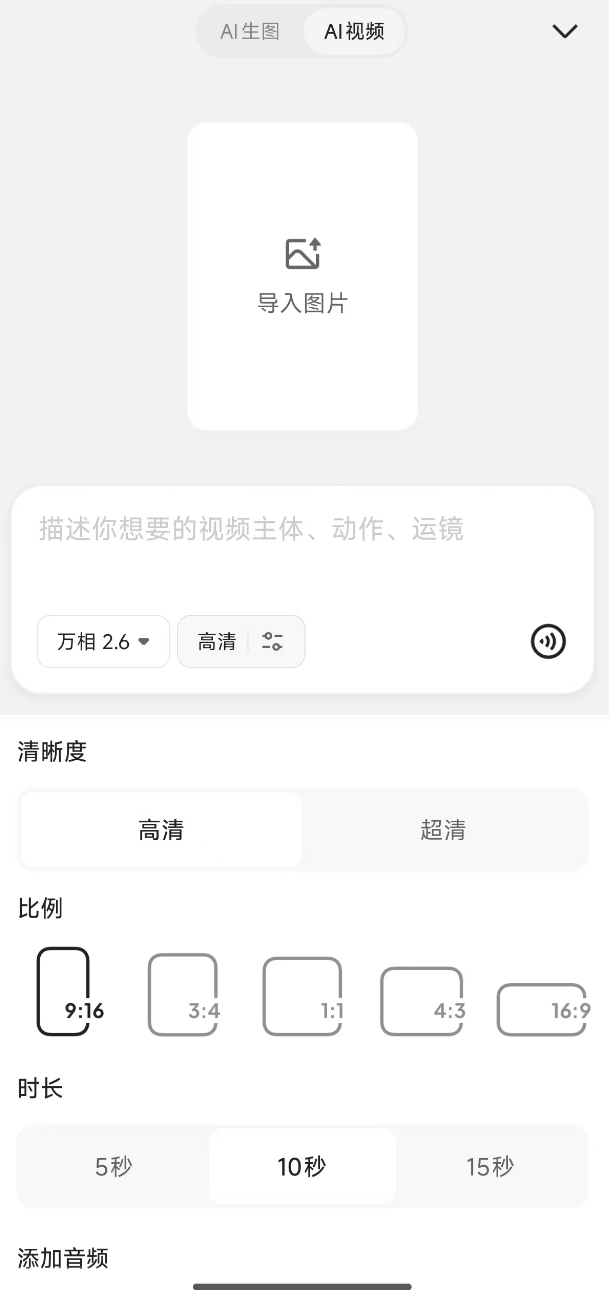Tap the voice input icon
Image resolution: width=609 pixels, height=1290 pixels.
(x=548, y=641)
